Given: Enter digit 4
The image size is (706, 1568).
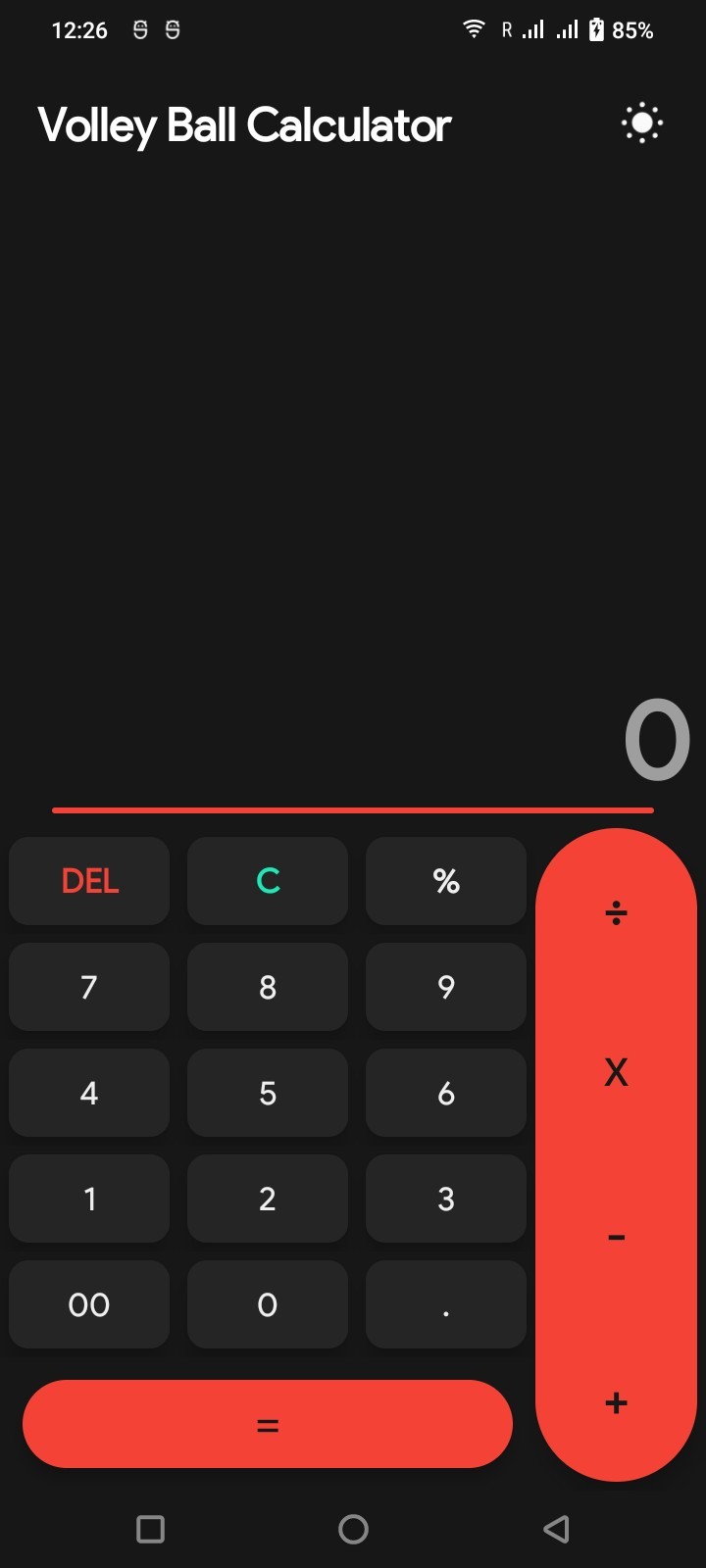Looking at the screenshot, I should pos(89,1093).
